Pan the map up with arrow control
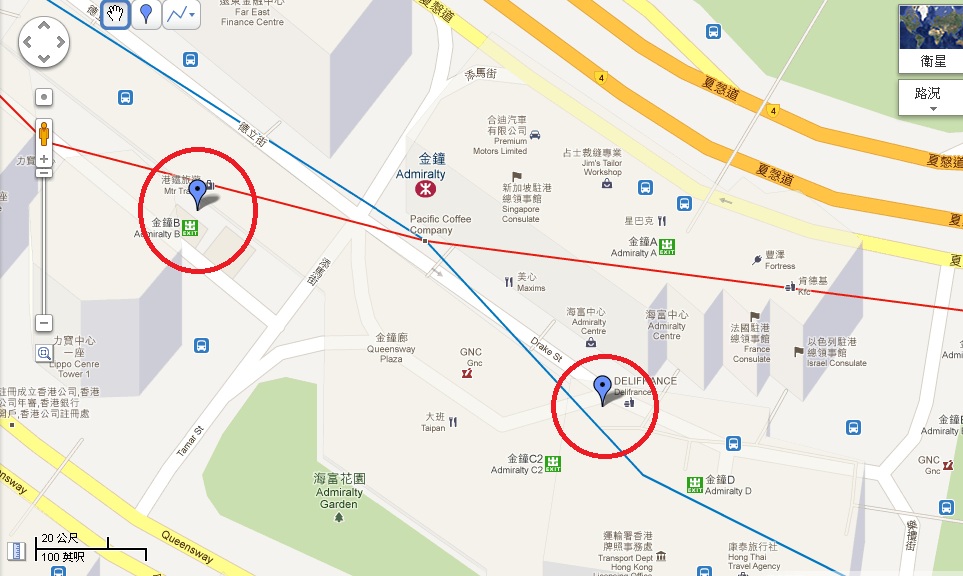 pyautogui.click(x=44, y=26)
